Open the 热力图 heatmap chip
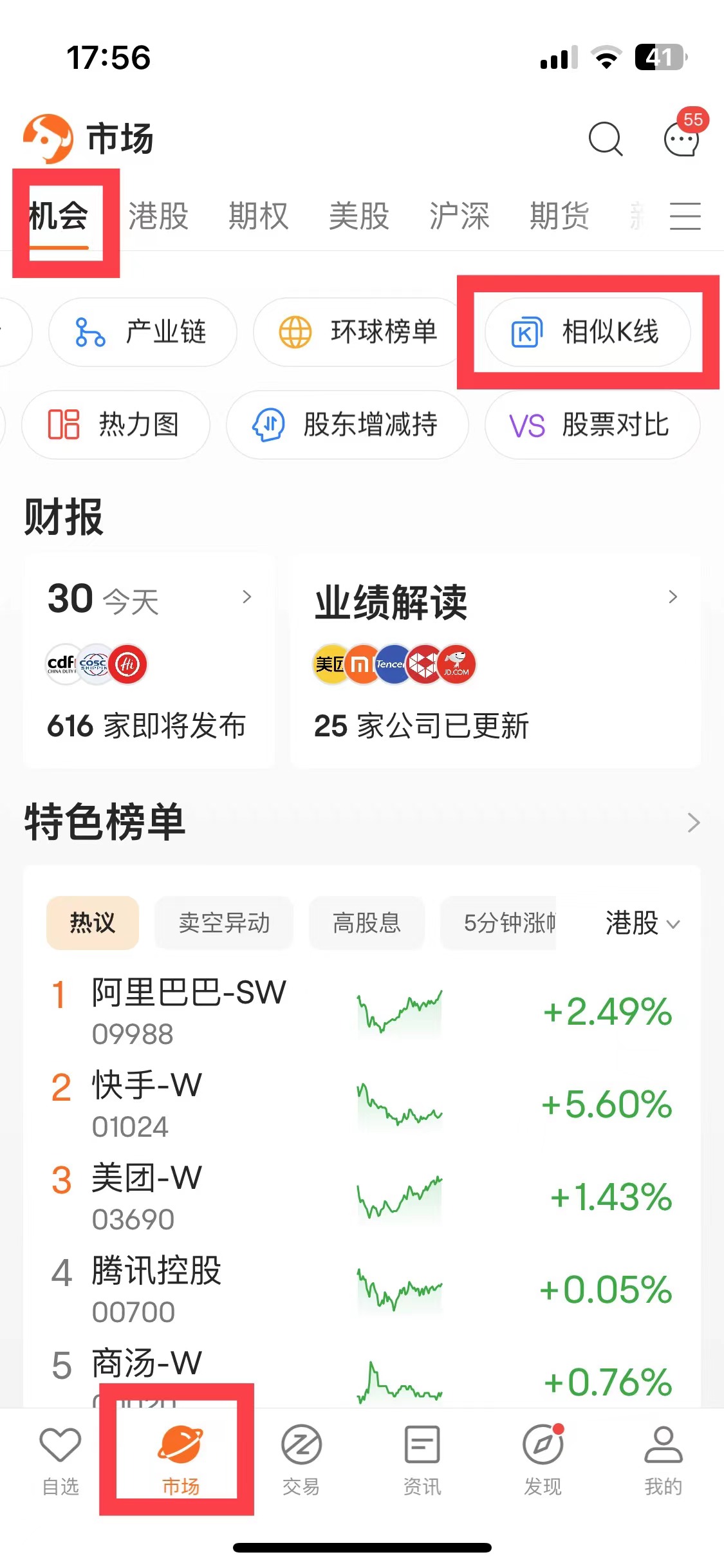This screenshot has height=1568, width=724. pyautogui.click(x=116, y=425)
